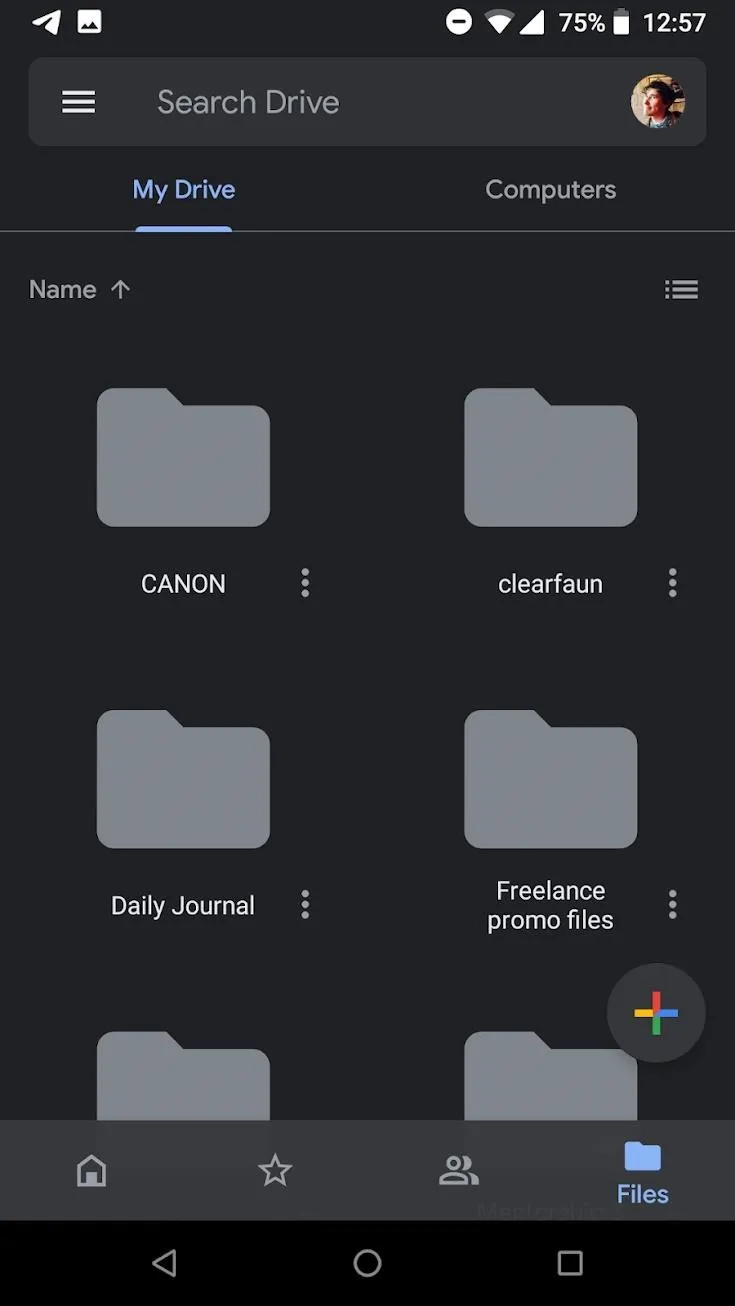Open more options for Freelance promo files
The height and width of the screenshot is (1306, 735).
(x=673, y=905)
